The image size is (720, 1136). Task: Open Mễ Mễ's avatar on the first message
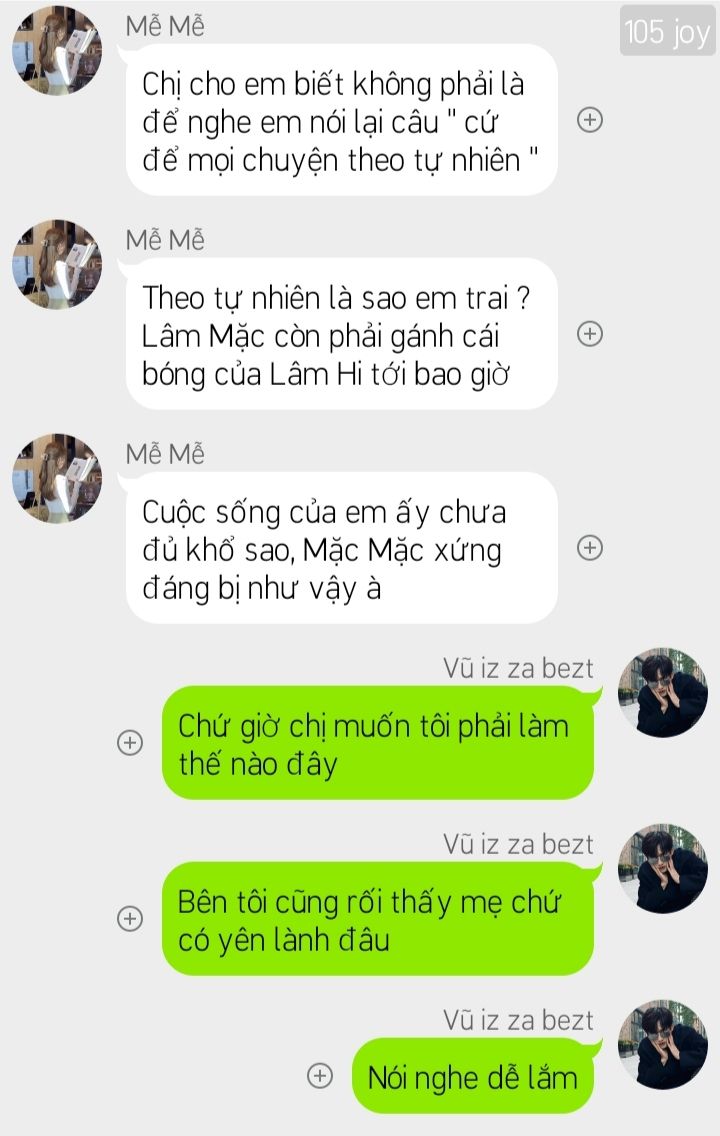[57, 50]
